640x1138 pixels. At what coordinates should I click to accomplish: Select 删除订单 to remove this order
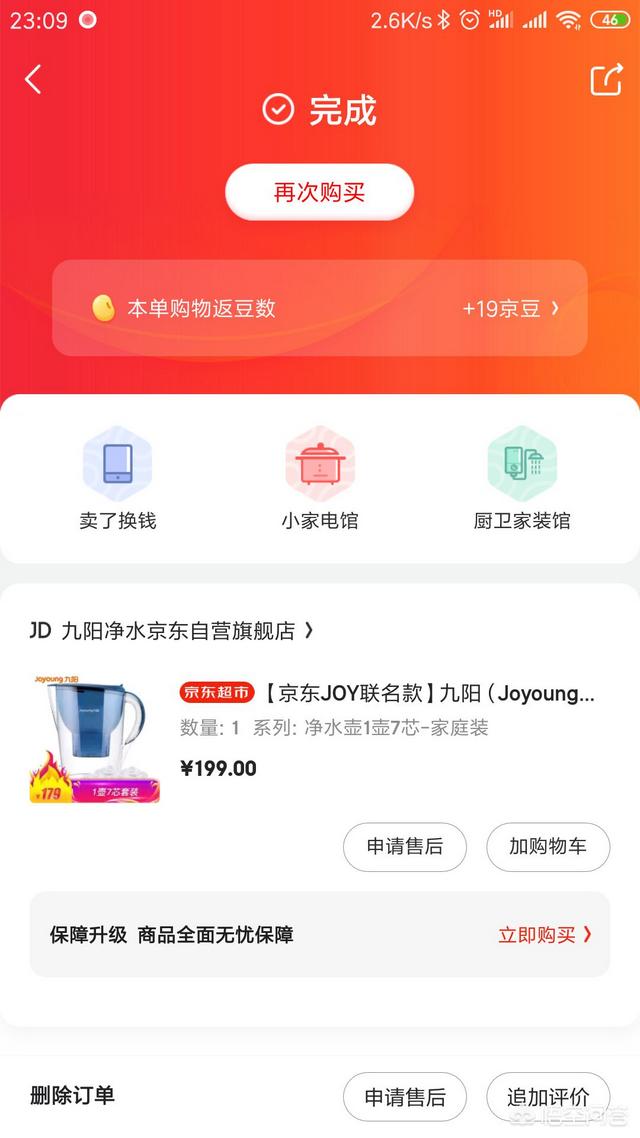(x=72, y=1095)
